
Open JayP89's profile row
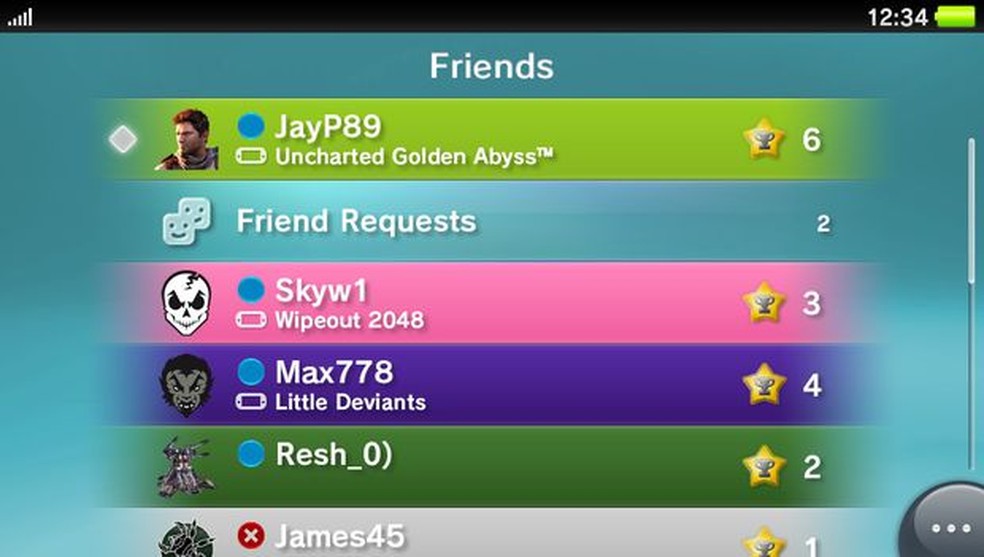pyautogui.click(x=490, y=140)
